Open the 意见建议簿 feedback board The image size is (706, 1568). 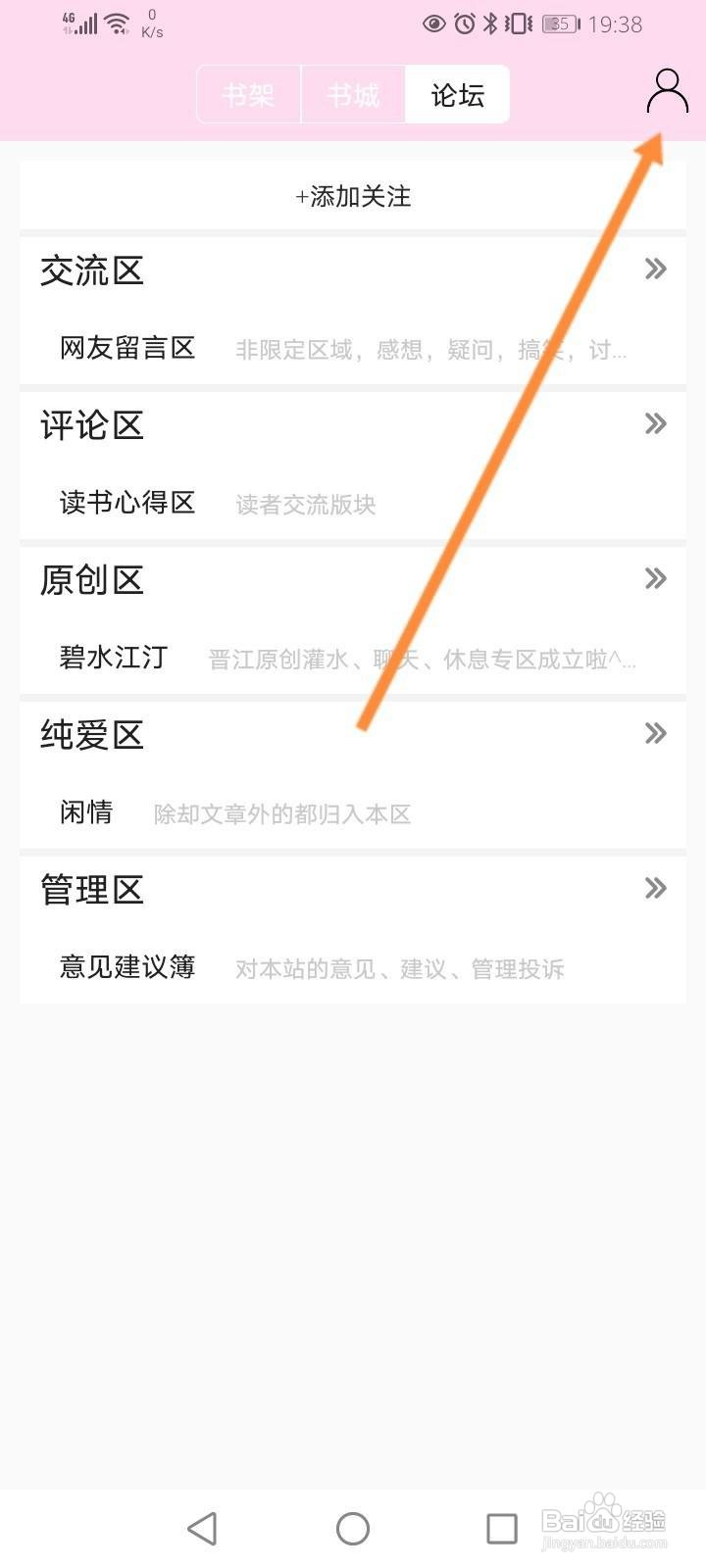[126, 967]
